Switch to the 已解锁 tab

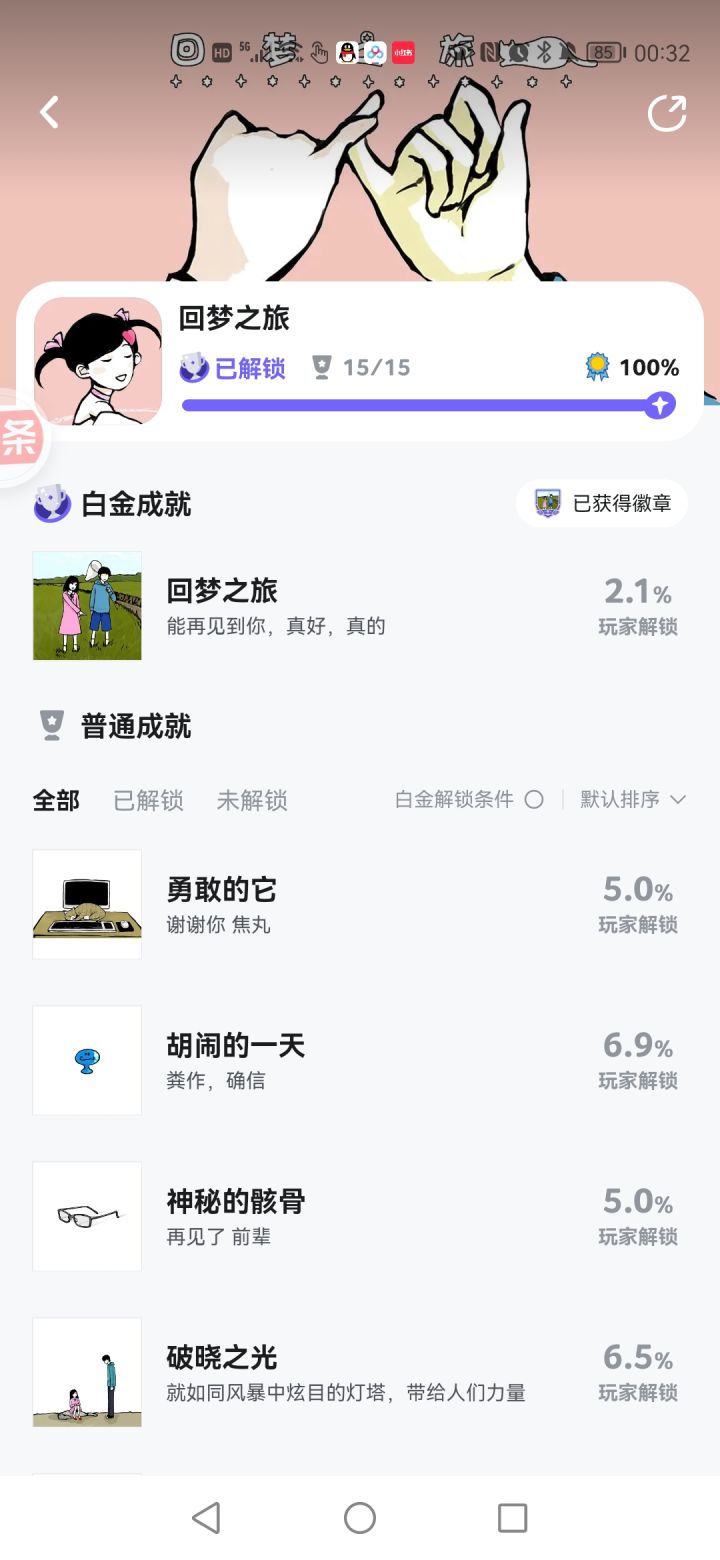(x=148, y=800)
